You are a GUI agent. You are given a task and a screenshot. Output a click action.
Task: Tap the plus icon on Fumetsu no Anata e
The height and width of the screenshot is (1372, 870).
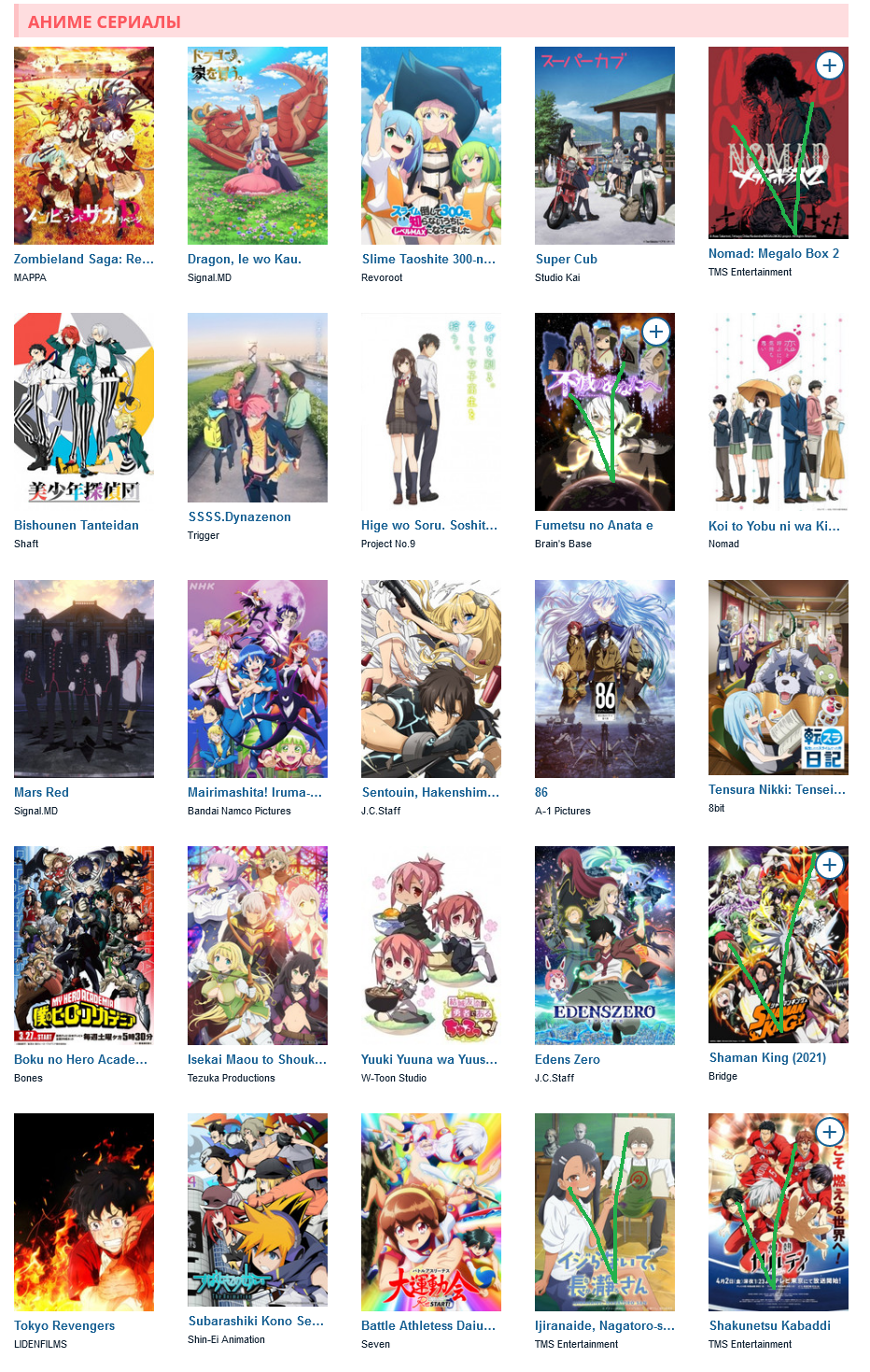(656, 332)
